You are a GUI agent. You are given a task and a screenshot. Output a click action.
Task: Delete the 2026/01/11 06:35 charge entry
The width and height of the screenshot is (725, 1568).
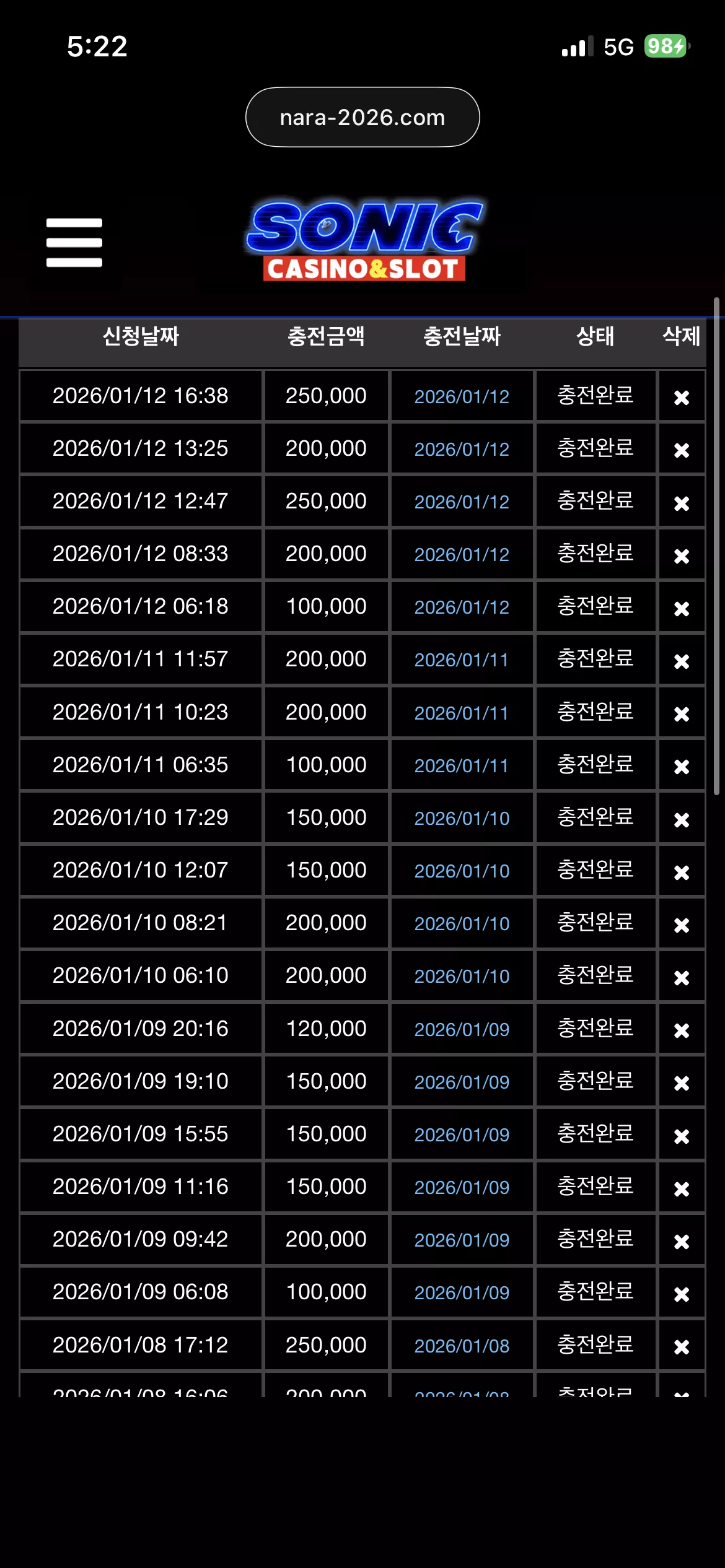coord(682,767)
